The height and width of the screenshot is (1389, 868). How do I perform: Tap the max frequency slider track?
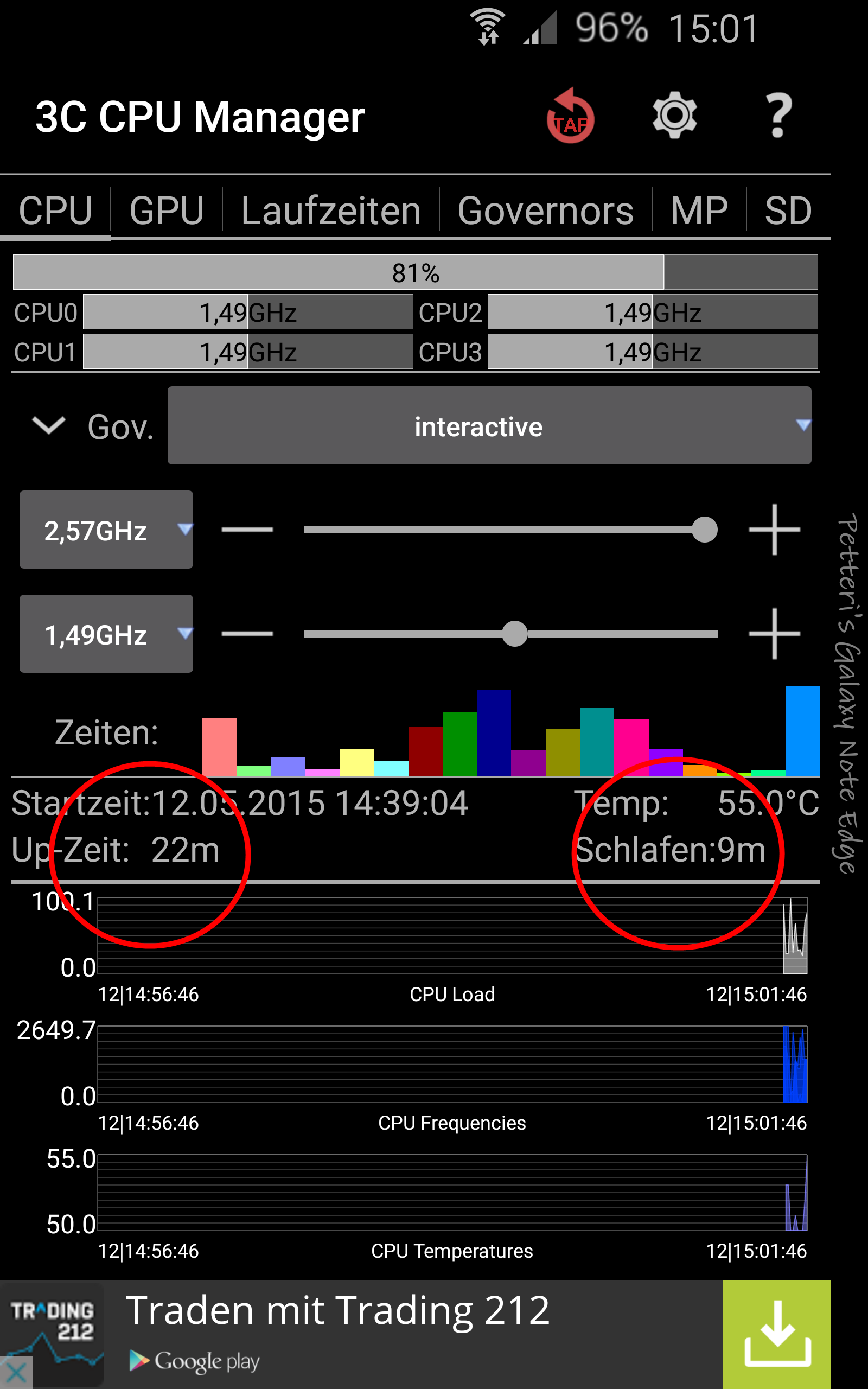point(510,529)
